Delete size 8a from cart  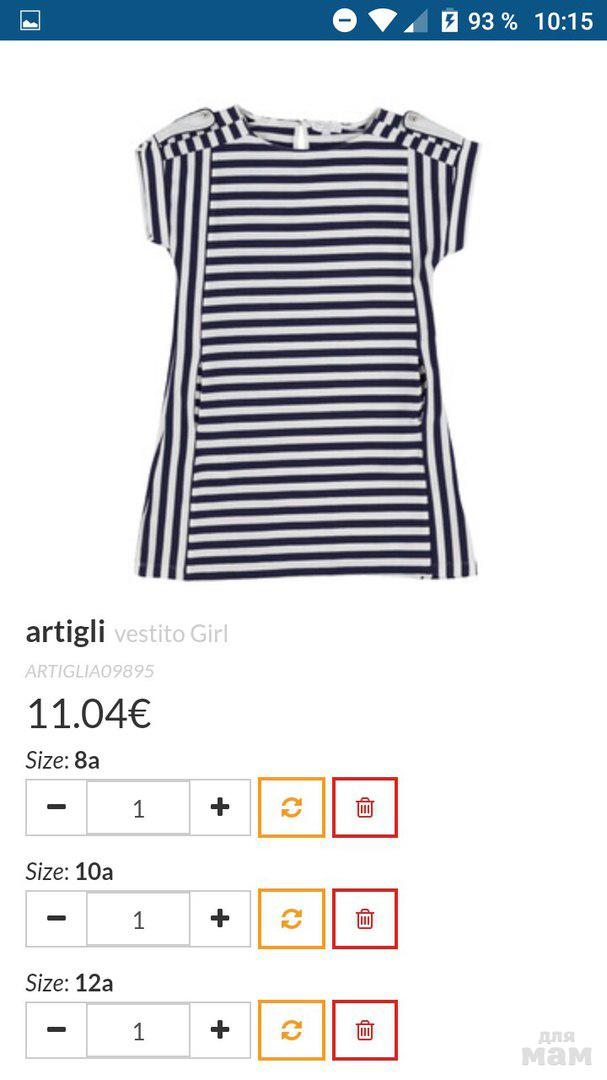[365, 807]
